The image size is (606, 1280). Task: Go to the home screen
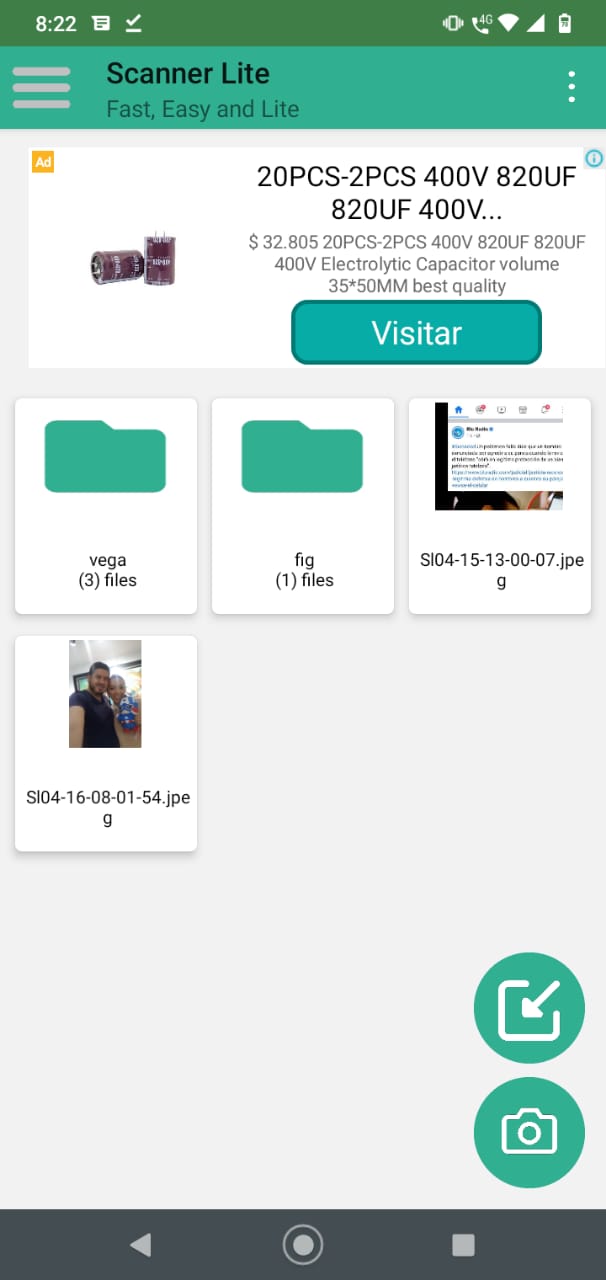[x=303, y=1244]
